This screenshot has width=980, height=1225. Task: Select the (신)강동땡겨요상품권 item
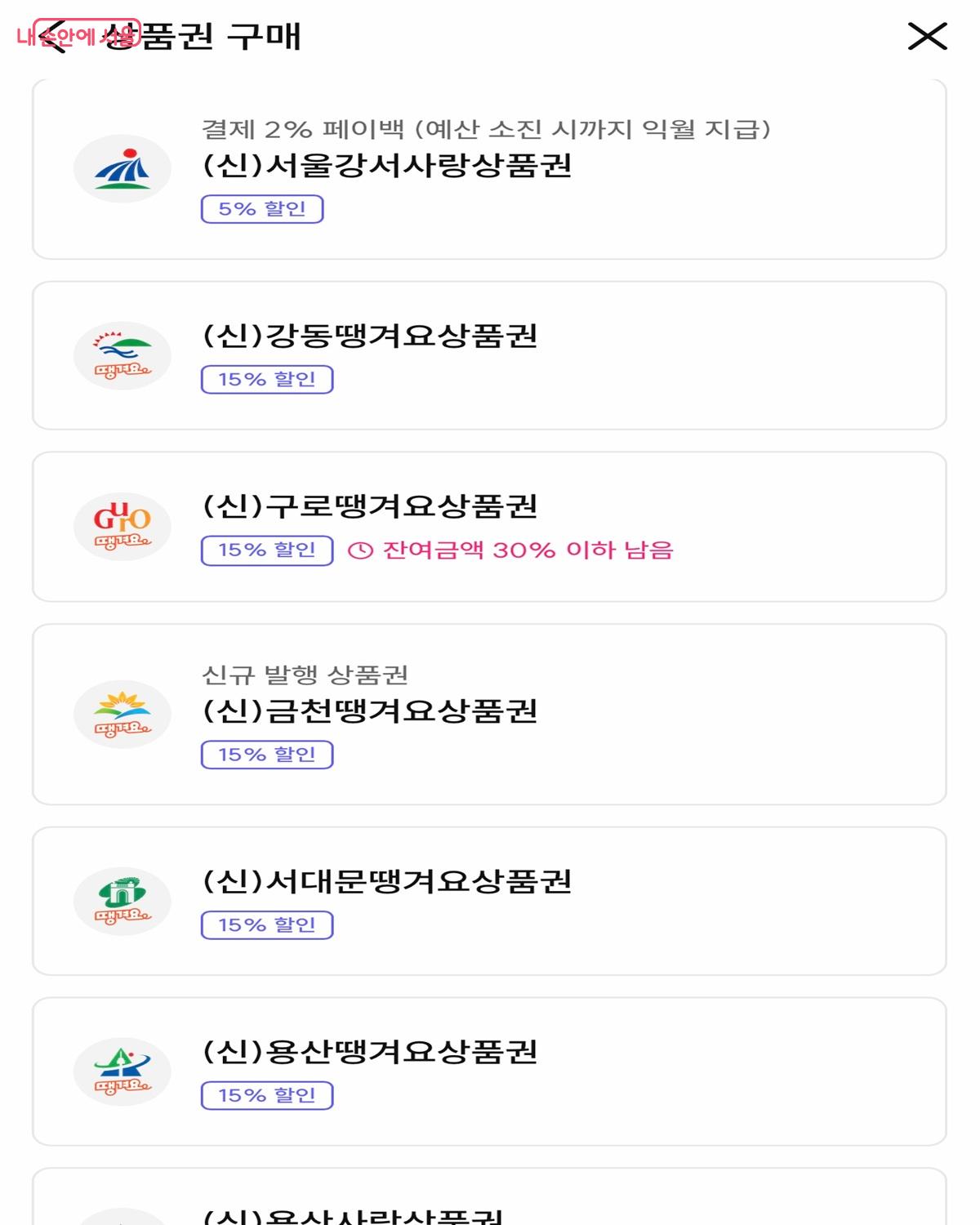pyautogui.click(x=490, y=353)
